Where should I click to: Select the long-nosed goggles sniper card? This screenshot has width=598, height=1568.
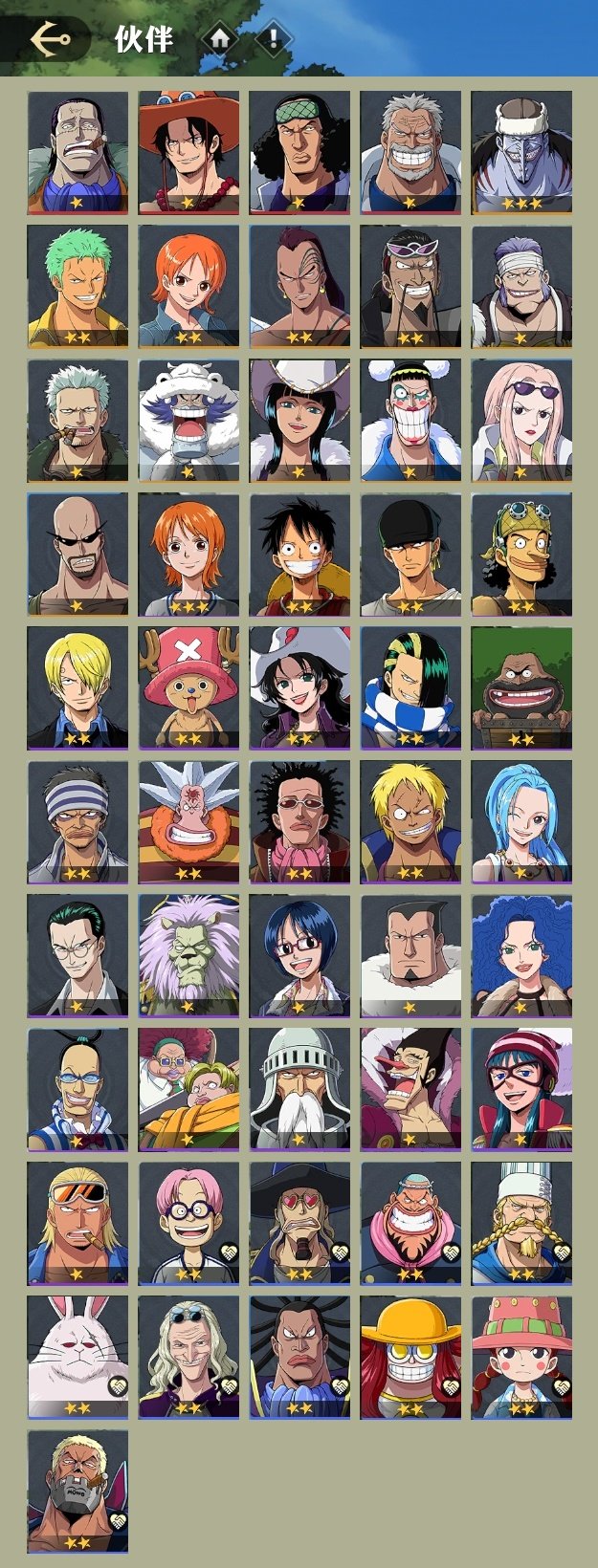pyautogui.click(x=521, y=554)
